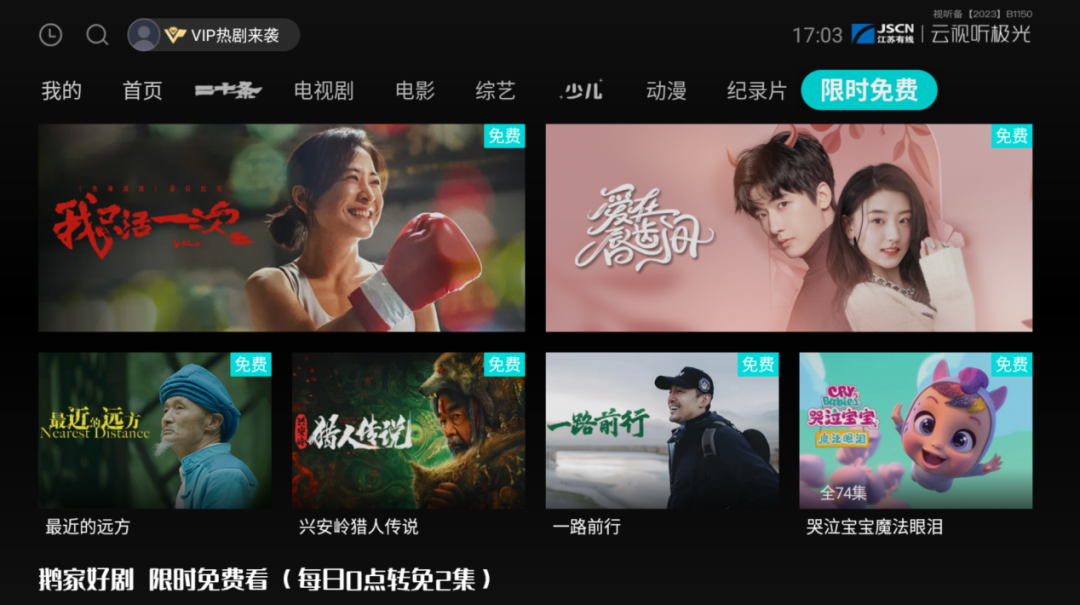Select the 限时免费 tab
Viewport: 1080px width, 605px height.
868,91
